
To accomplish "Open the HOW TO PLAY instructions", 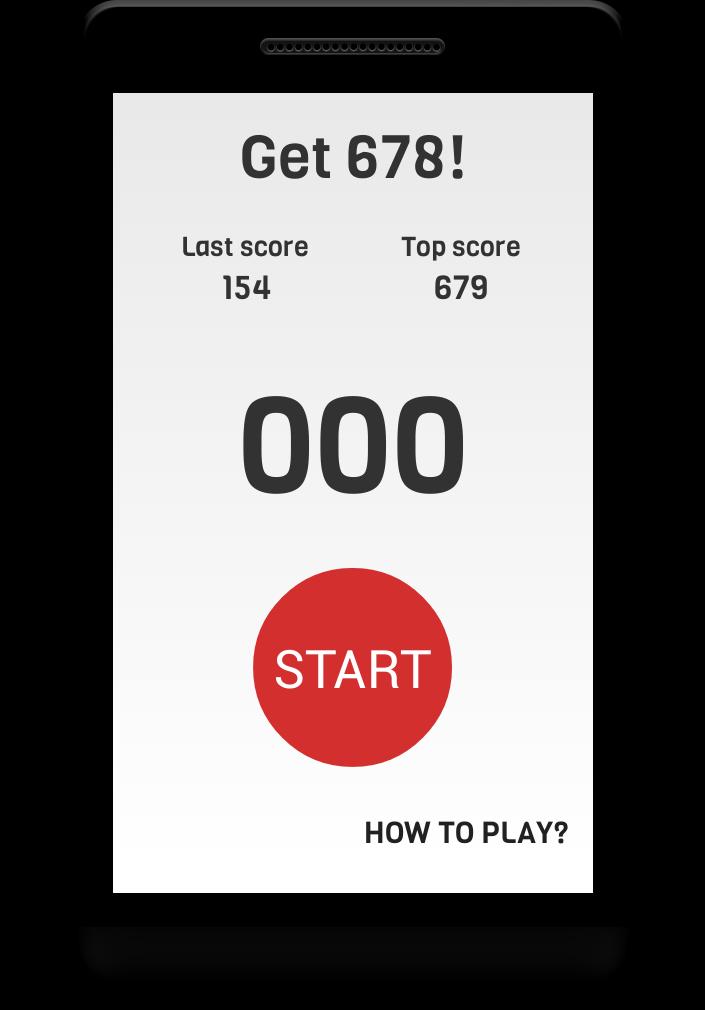I will [x=467, y=833].
